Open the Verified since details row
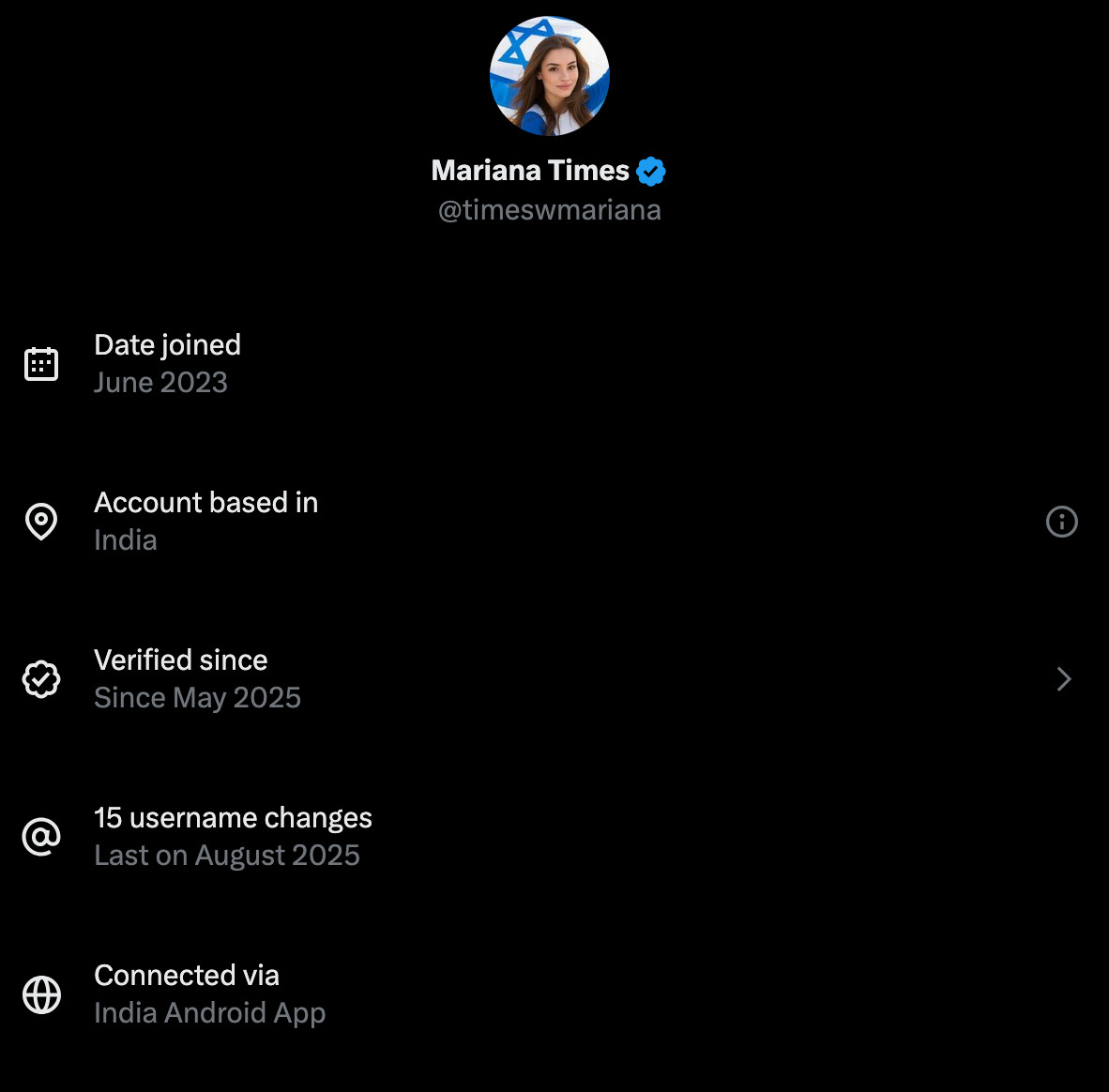This screenshot has height=1092, width=1109. (554, 679)
